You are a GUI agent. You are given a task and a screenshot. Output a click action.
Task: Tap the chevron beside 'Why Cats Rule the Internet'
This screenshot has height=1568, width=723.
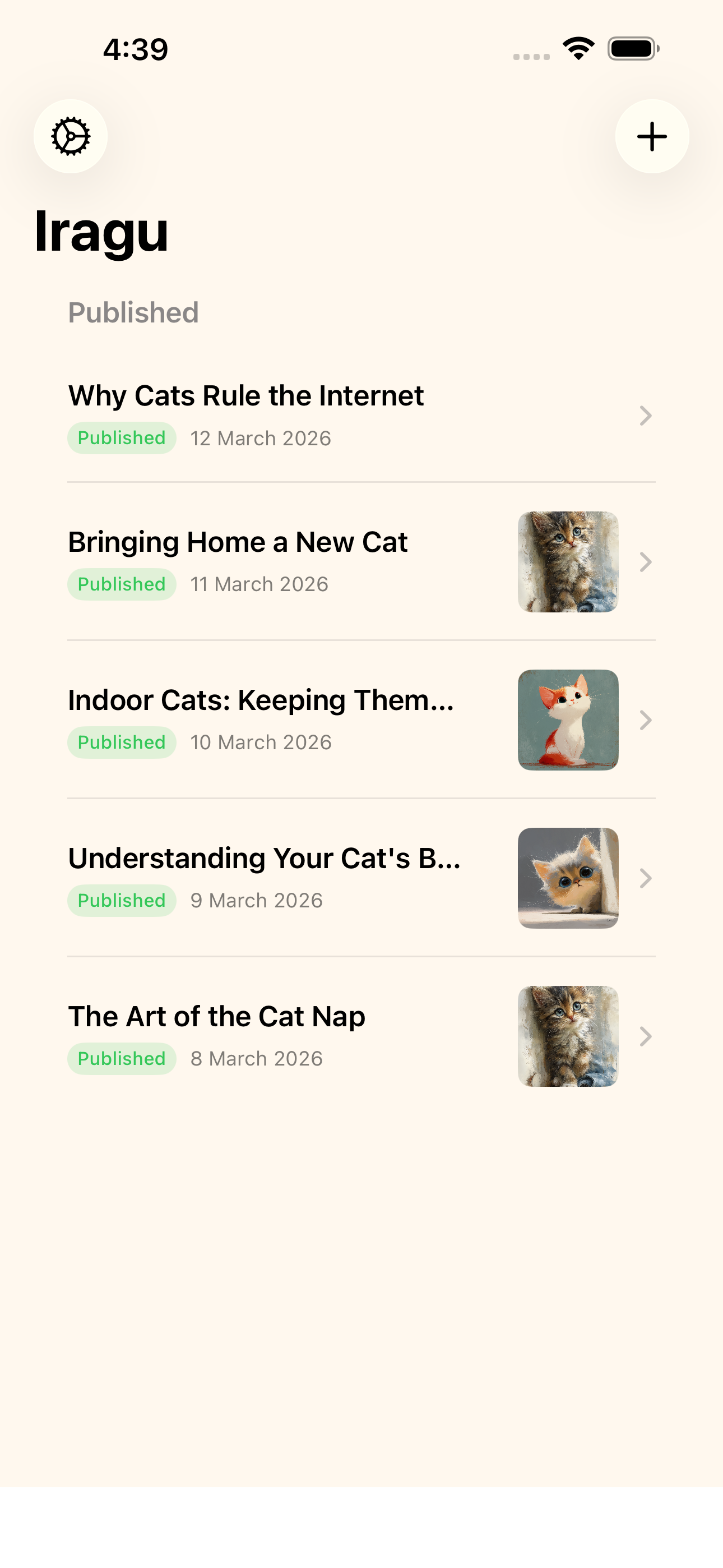[x=646, y=416]
